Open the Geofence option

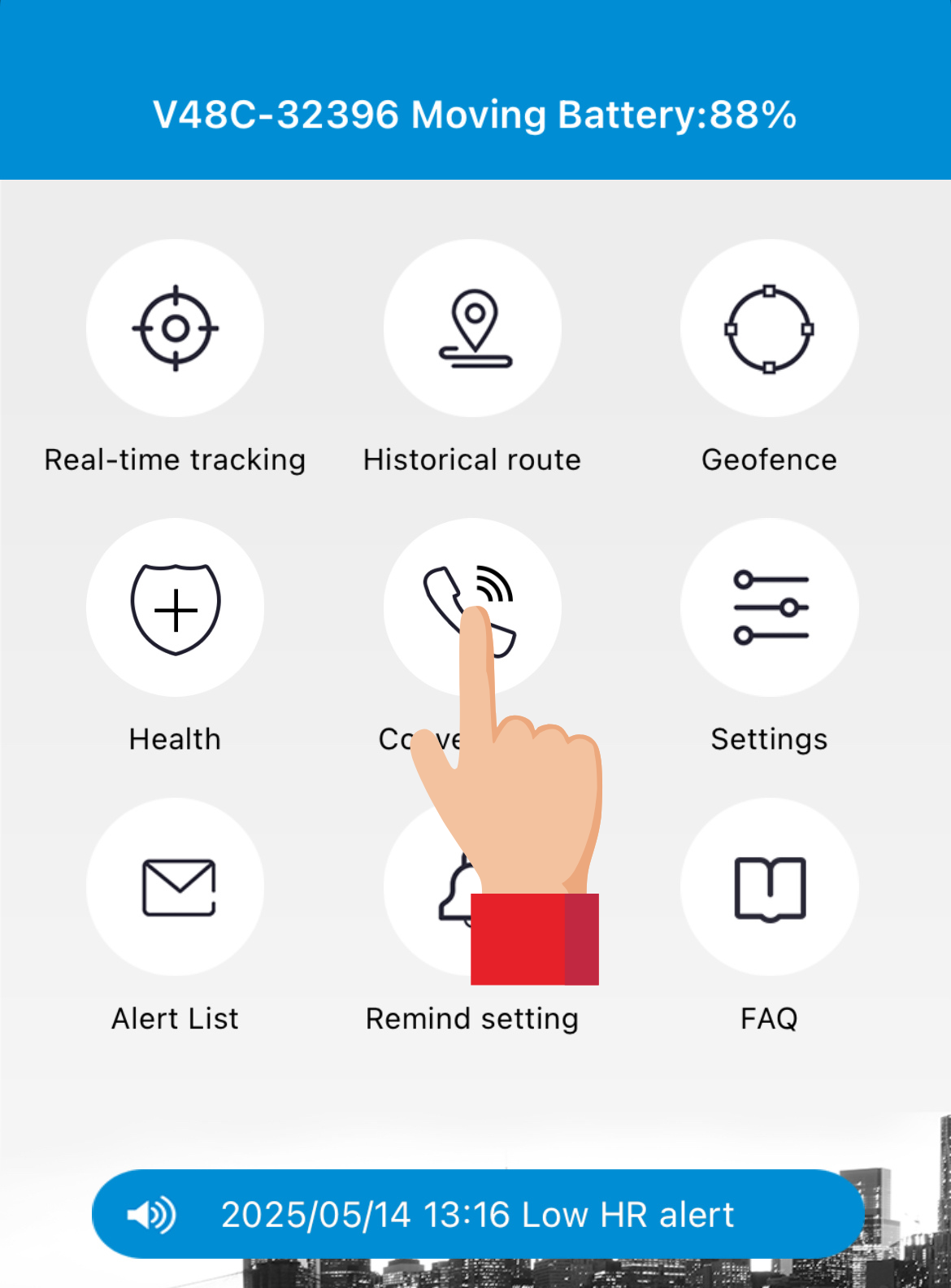pos(769,329)
